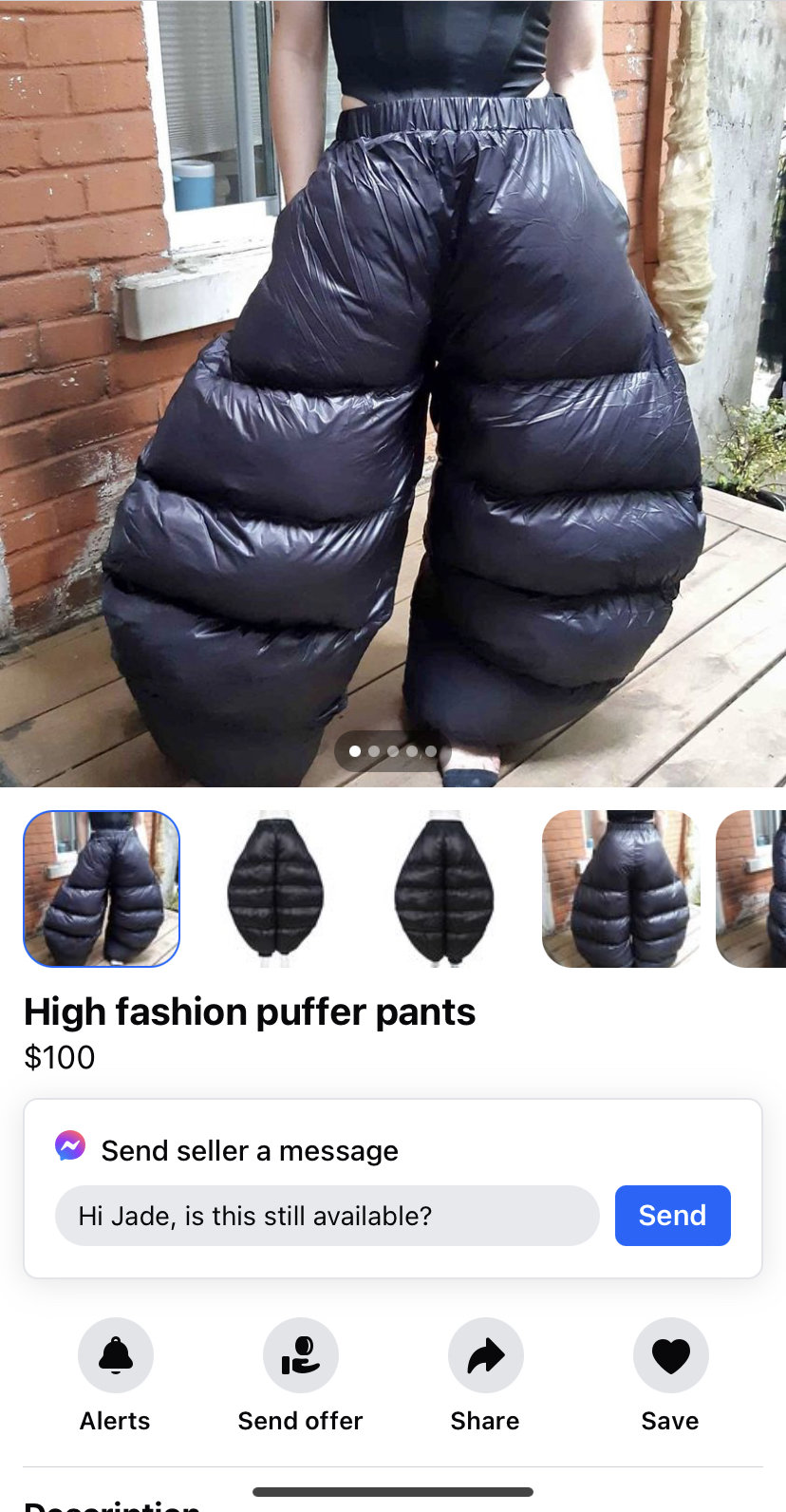Select the second thumbnail of flat black pants

(x=274, y=889)
